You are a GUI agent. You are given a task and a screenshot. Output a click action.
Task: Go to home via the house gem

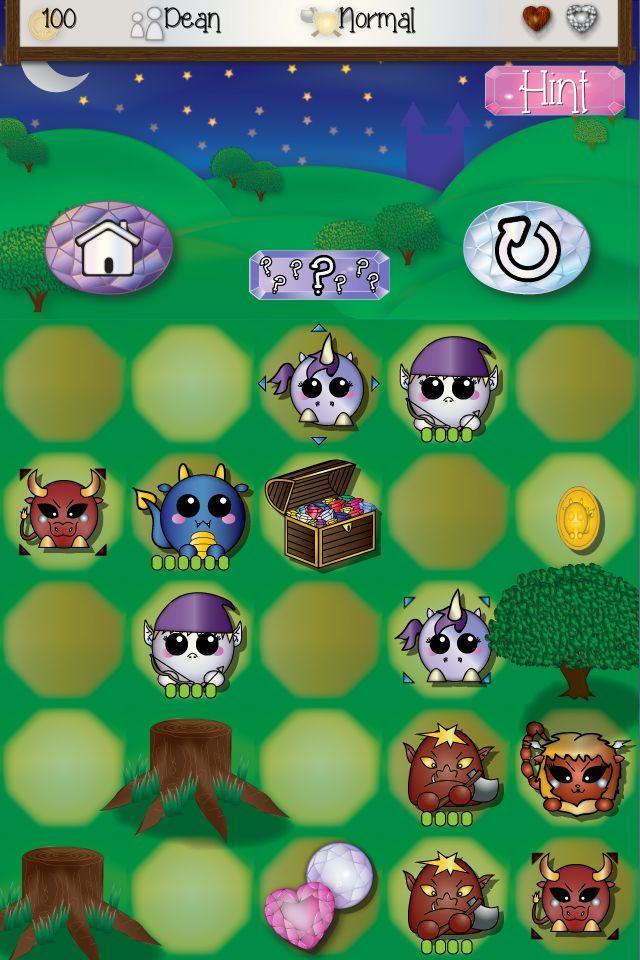(108, 248)
